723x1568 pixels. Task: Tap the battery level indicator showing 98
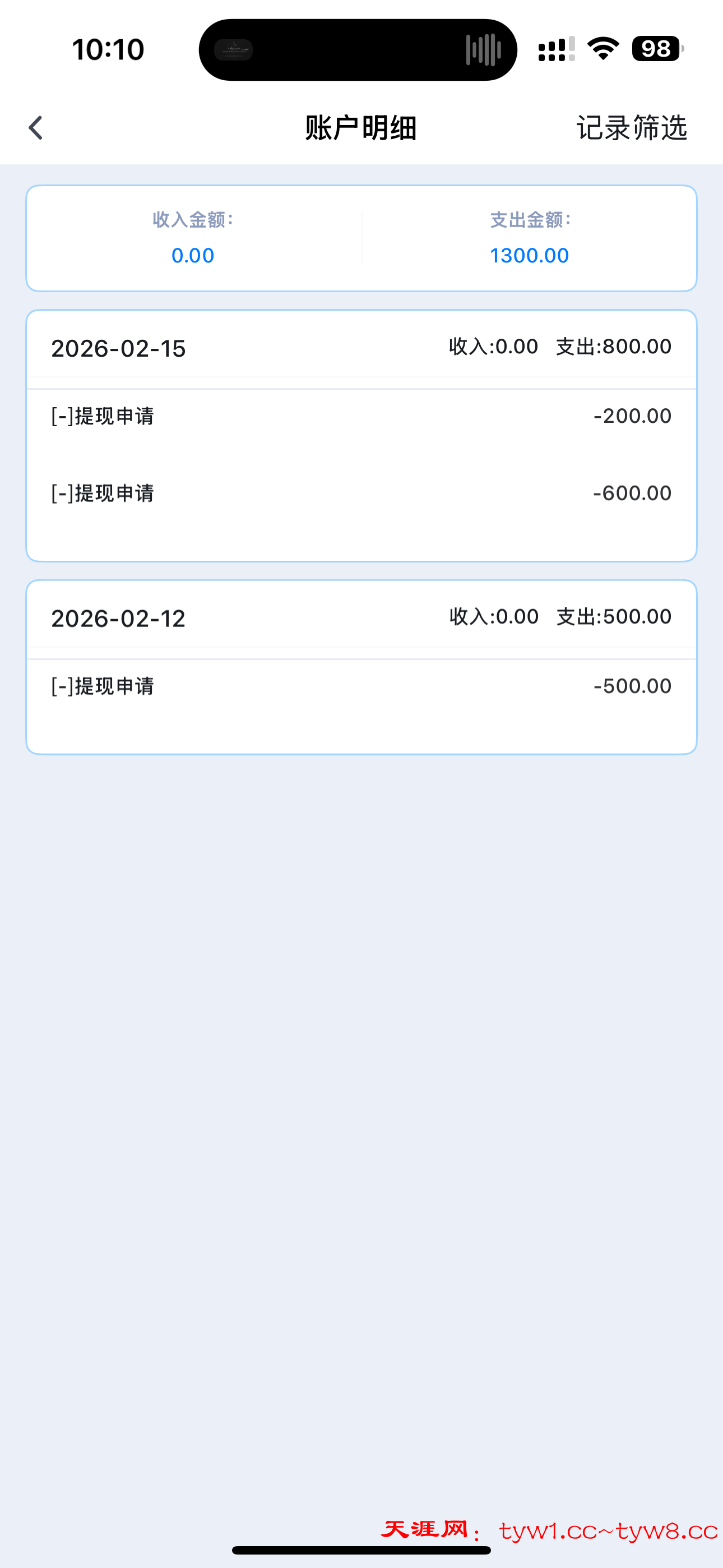(x=654, y=49)
